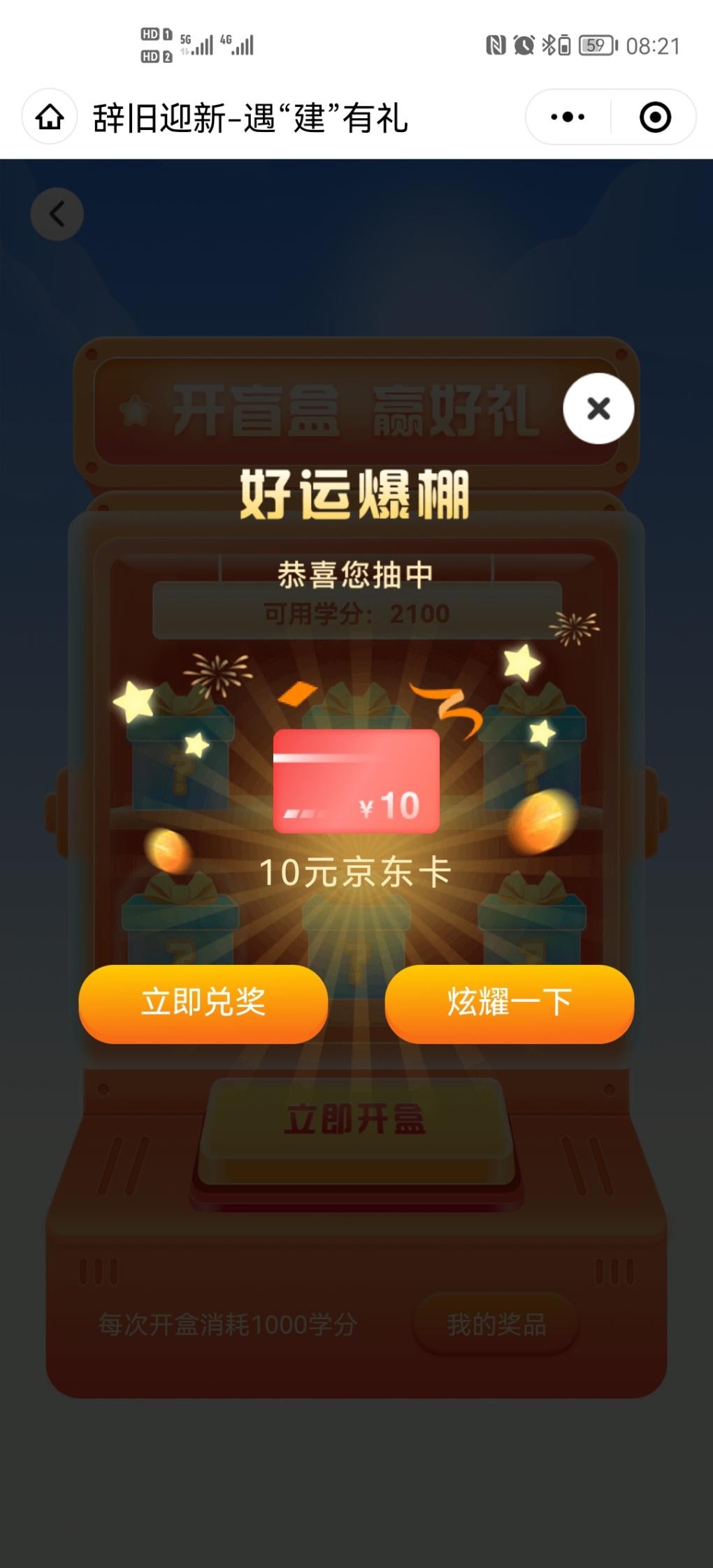Open the mini program more options menu
This screenshot has width=713, height=1568.
pos(568,117)
